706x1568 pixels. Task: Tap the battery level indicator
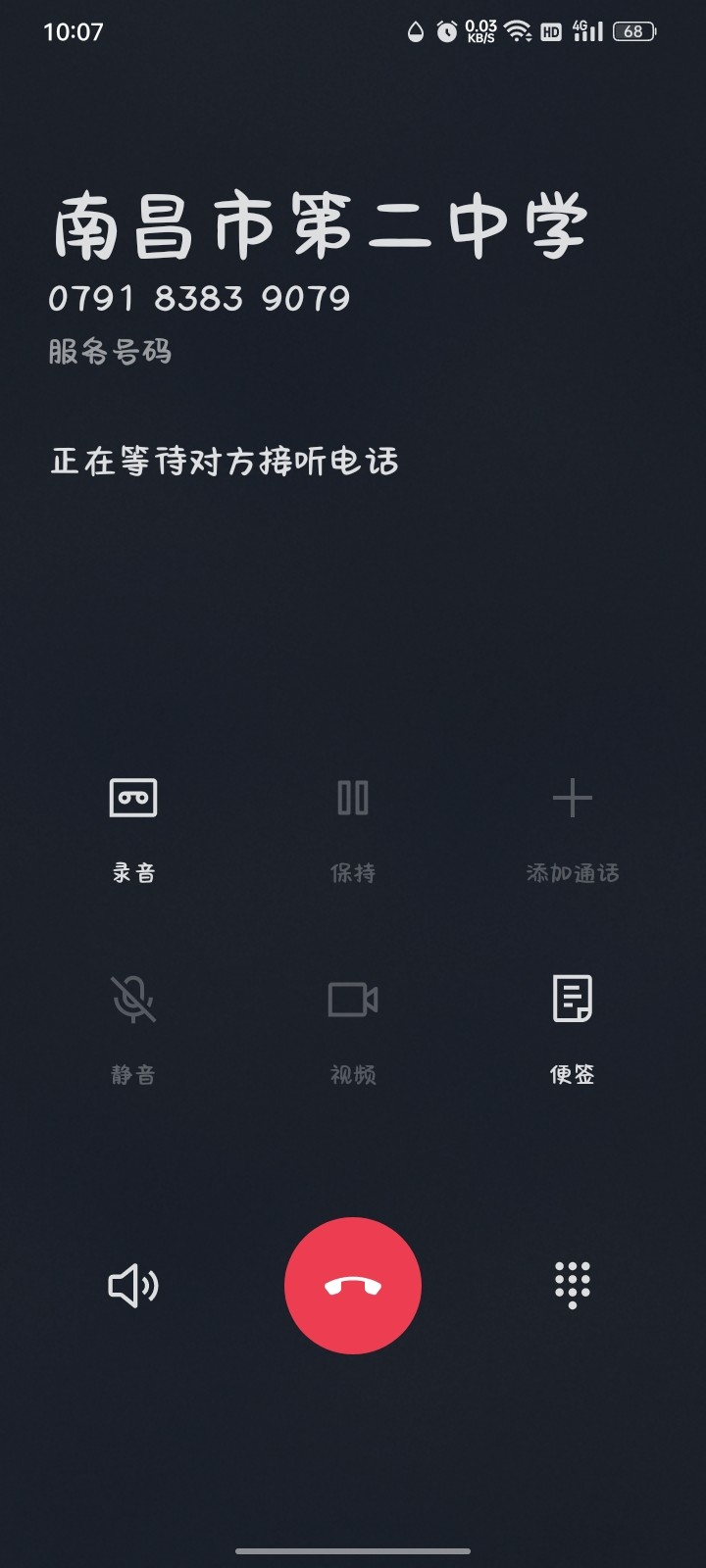click(633, 31)
